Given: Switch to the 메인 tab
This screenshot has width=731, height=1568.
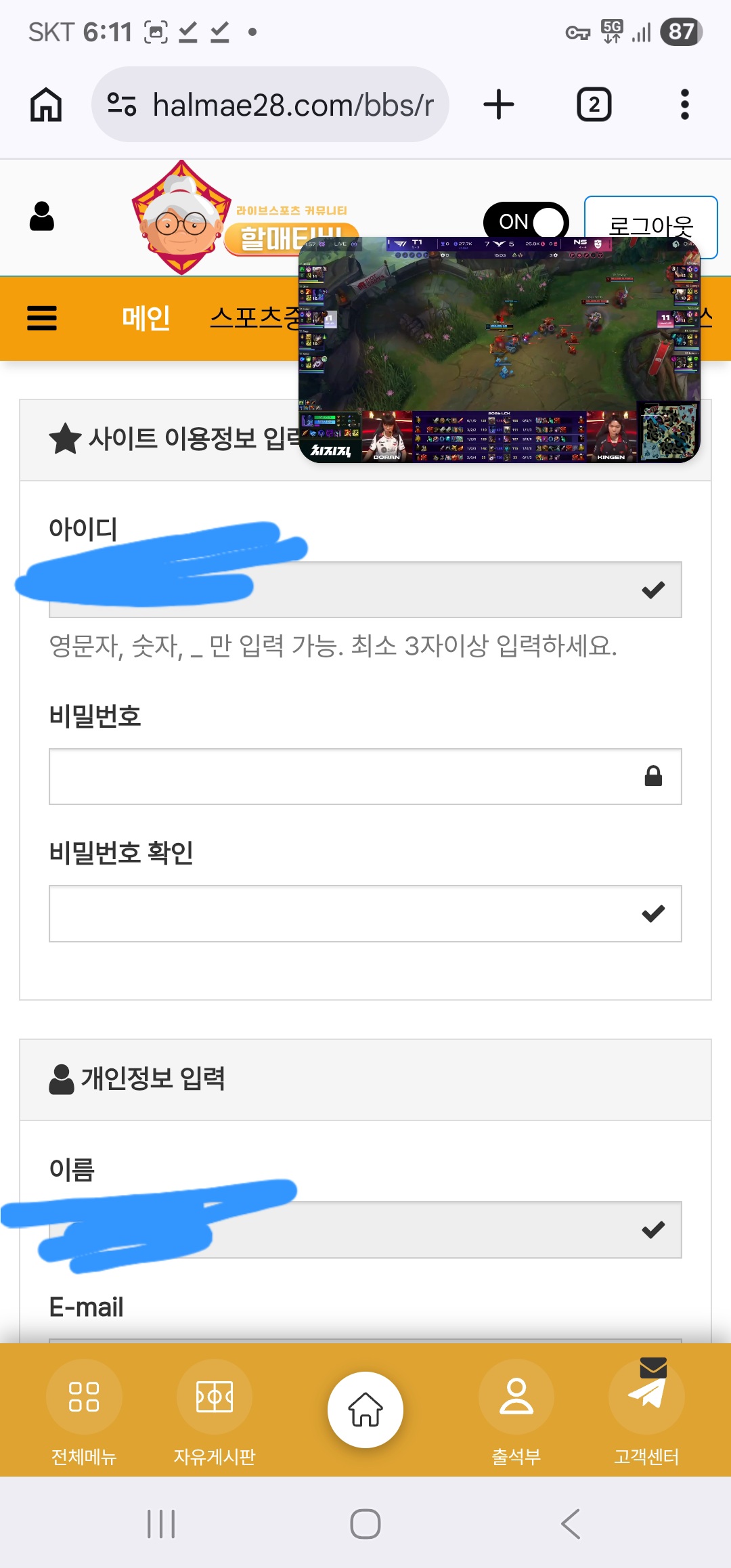Looking at the screenshot, I should 146,318.
